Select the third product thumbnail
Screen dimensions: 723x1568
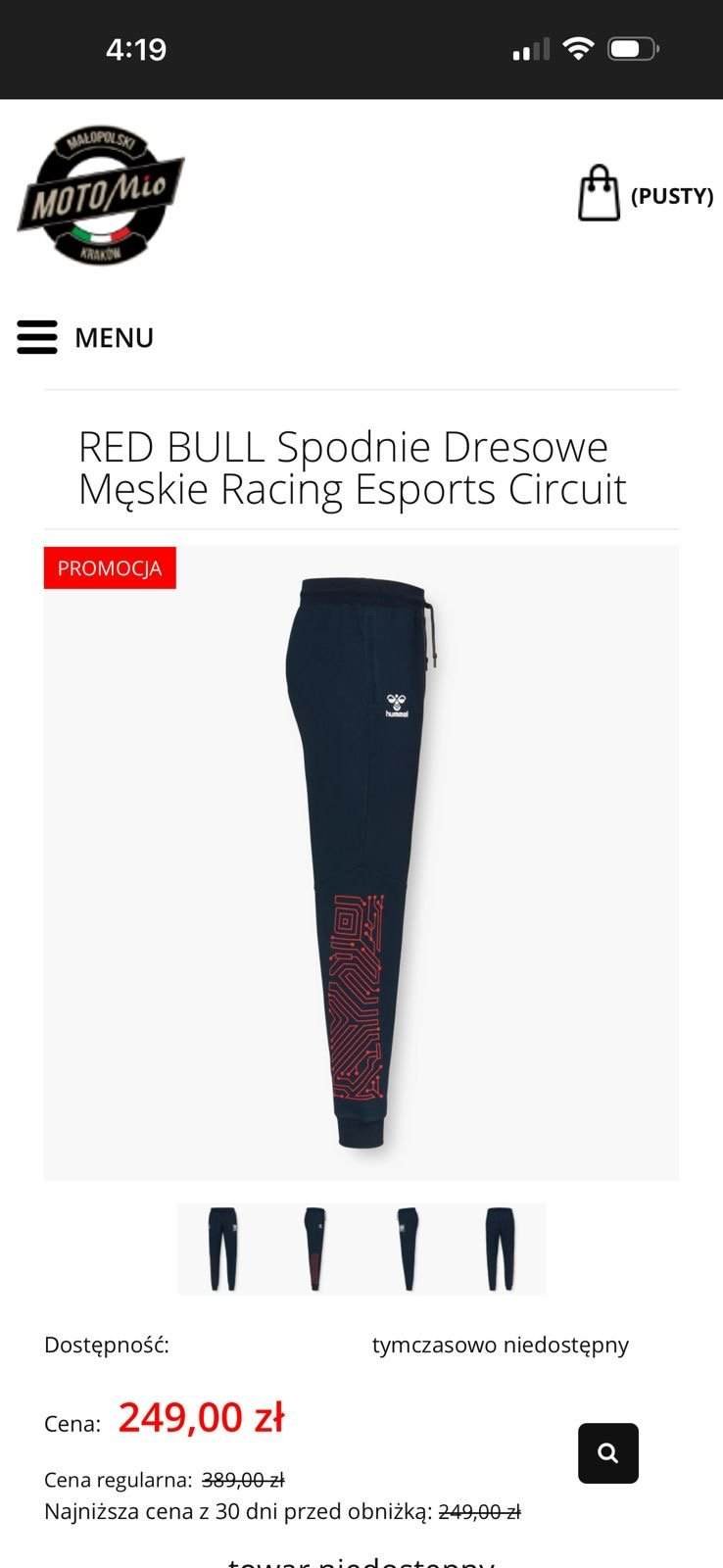coord(408,1249)
